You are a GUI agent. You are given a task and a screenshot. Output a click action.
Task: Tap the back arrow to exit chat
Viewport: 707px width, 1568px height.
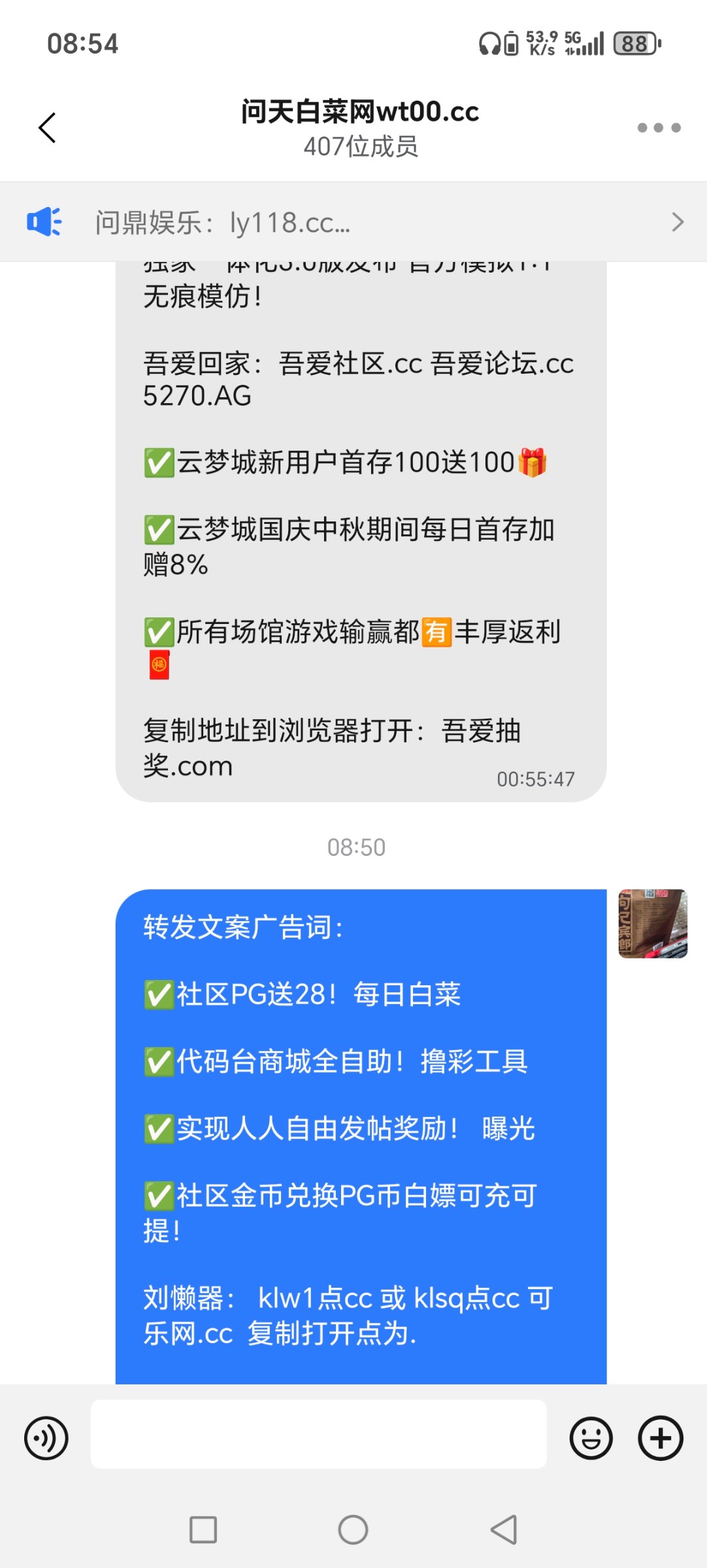click(46, 128)
